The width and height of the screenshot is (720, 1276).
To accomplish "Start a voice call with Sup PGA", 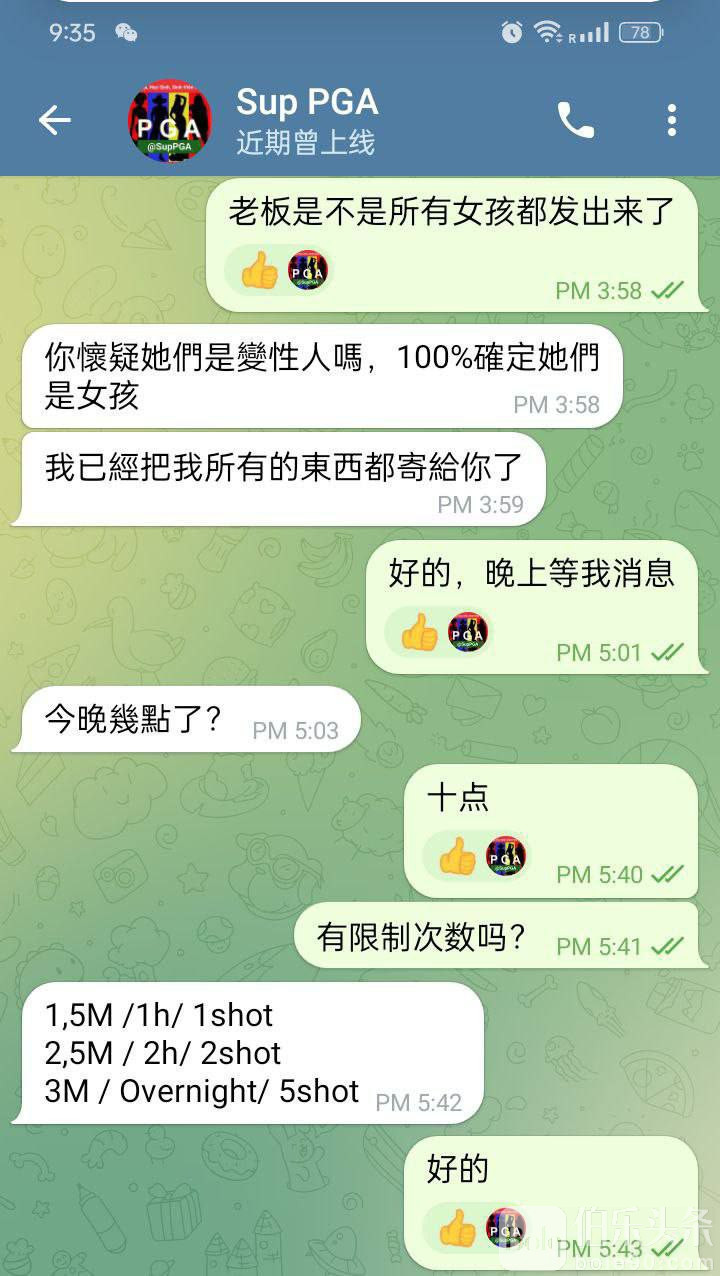I will 575,121.
